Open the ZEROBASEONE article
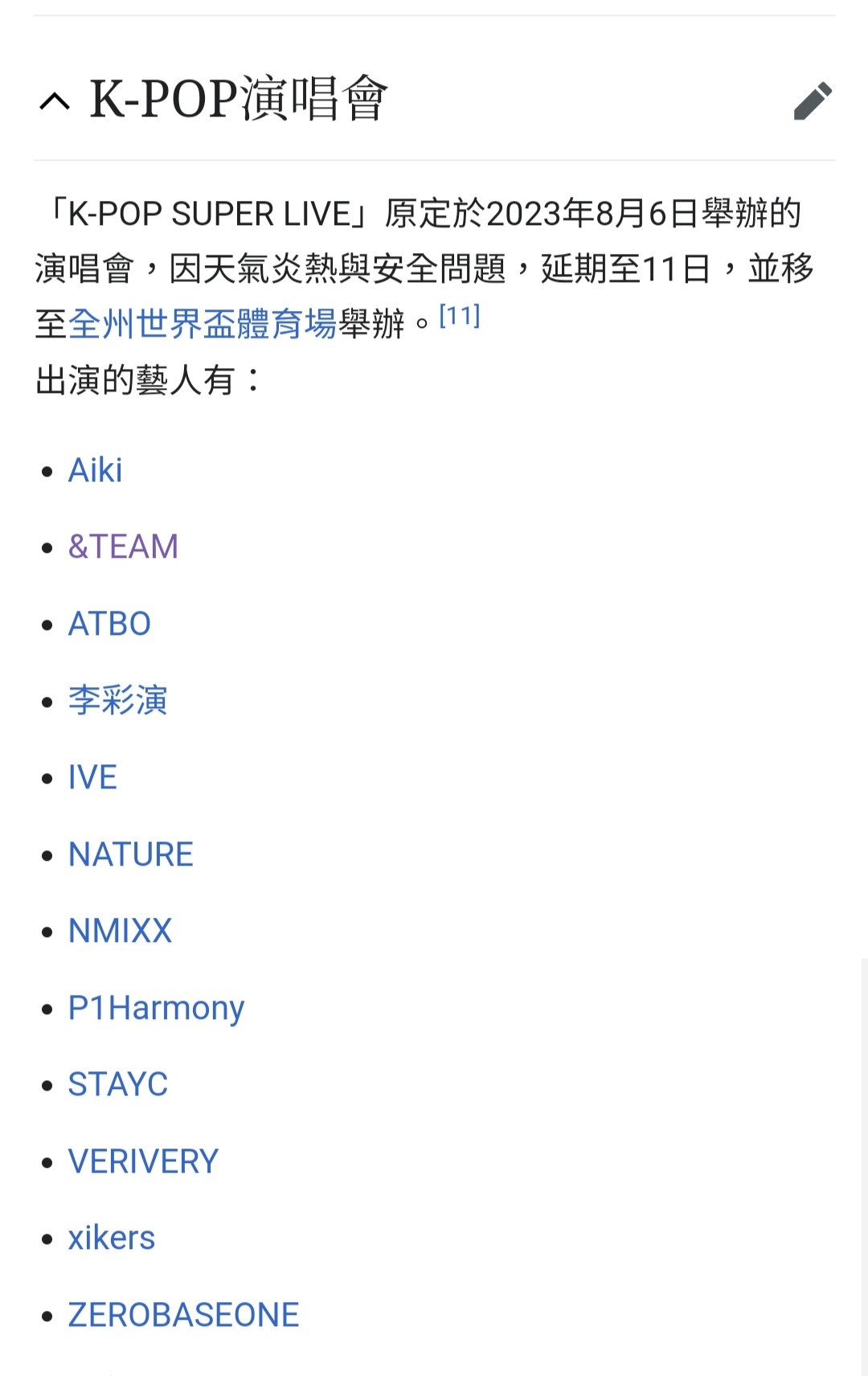This screenshot has width=868, height=1376. [x=183, y=1315]
